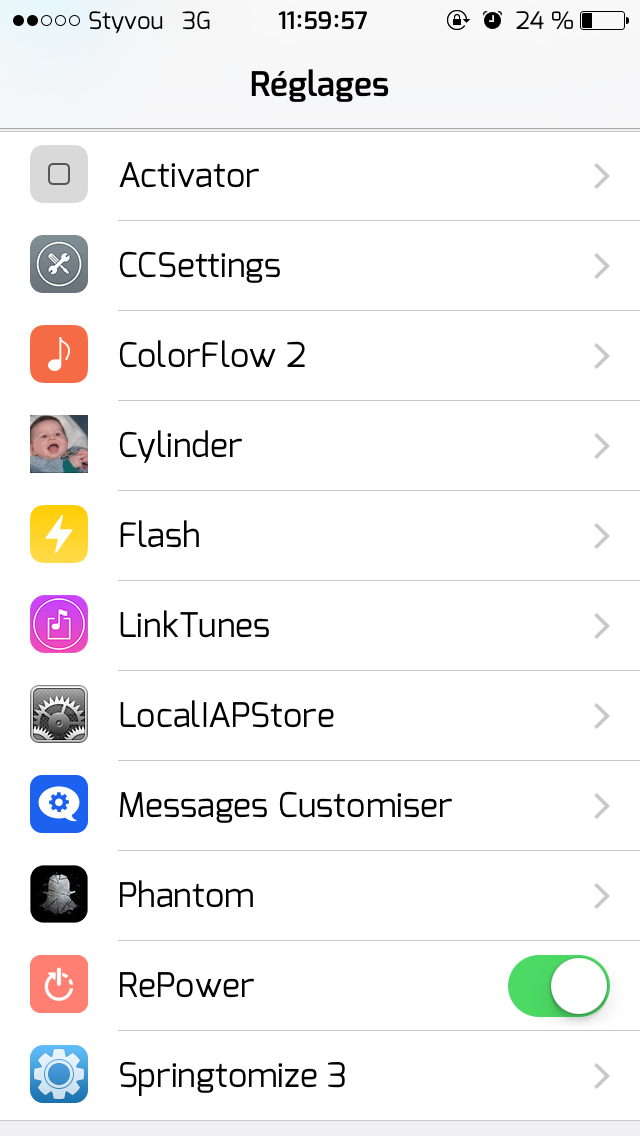
Task: Open Cylinder settings
Action: [x=320, y=446]
